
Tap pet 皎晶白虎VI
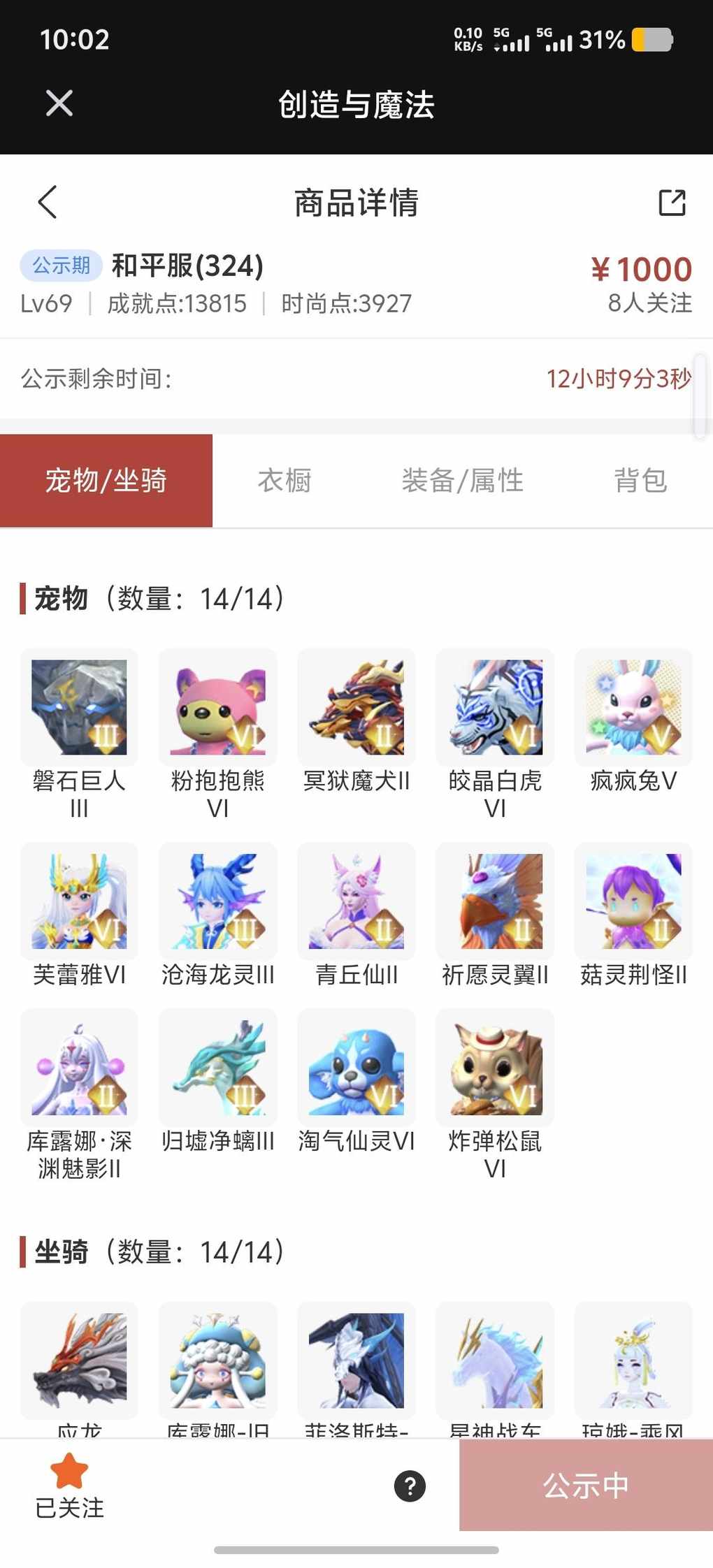pyautogui.click(x=495, y=707)
